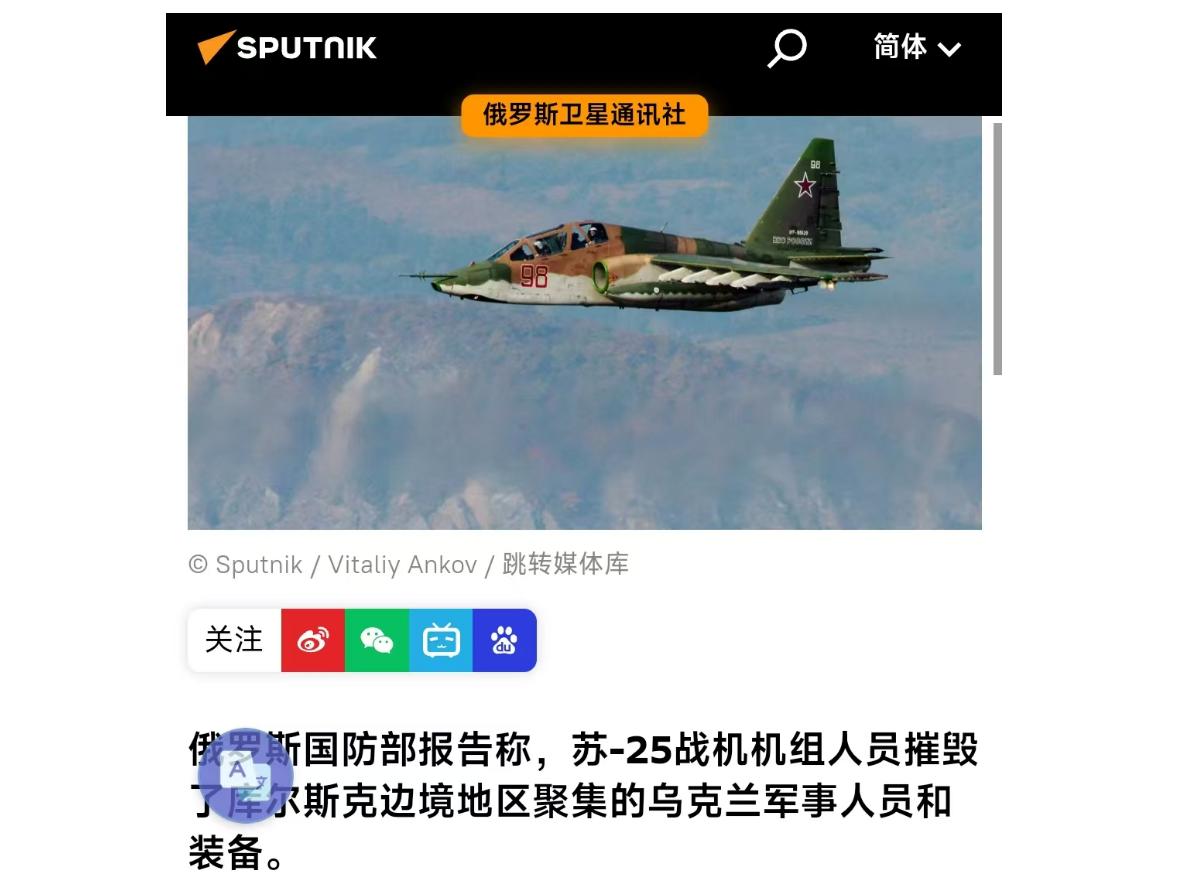Open Sputnik's WeChat account
The height and width of the screenshot is (877, 1179).
coord(377,640)
